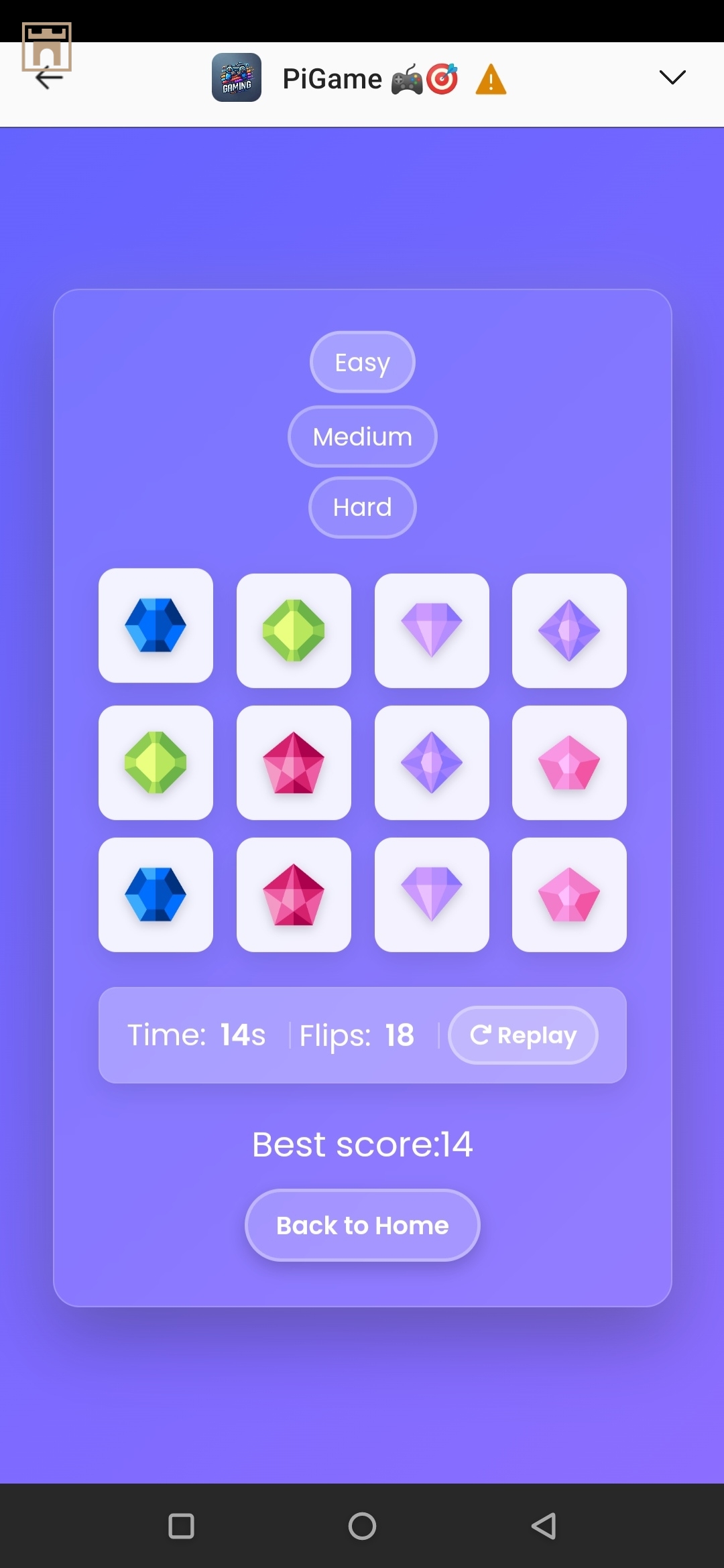This screenshot has height=1568, width=724.
Task: Go back using the top-left arrow
Action: [48, 78]
